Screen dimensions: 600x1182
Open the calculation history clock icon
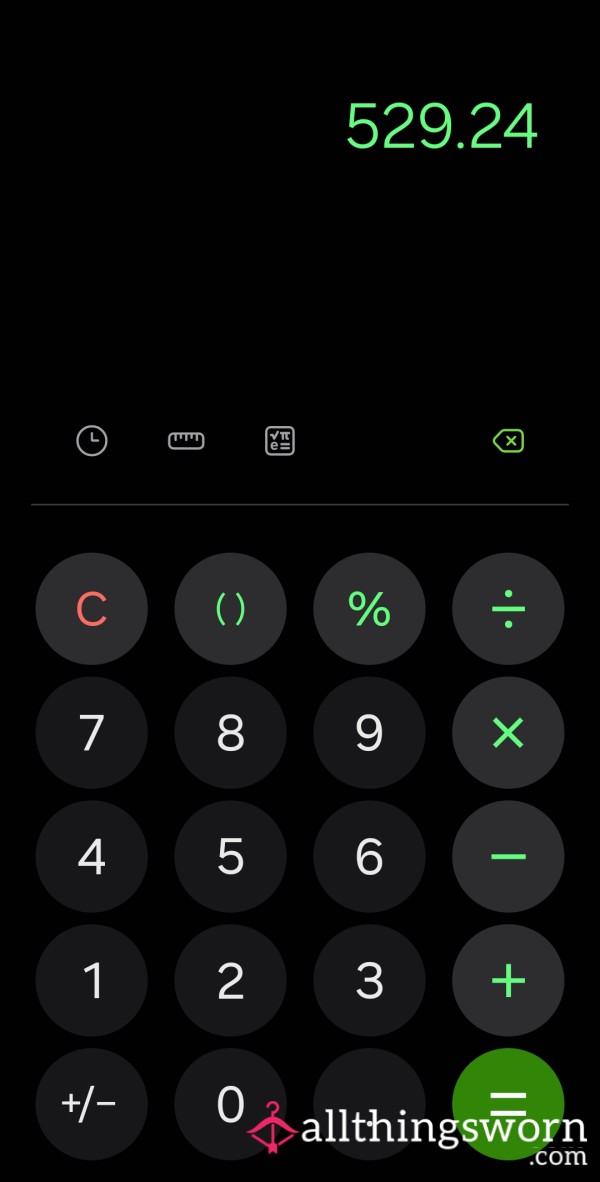point(92,441)
